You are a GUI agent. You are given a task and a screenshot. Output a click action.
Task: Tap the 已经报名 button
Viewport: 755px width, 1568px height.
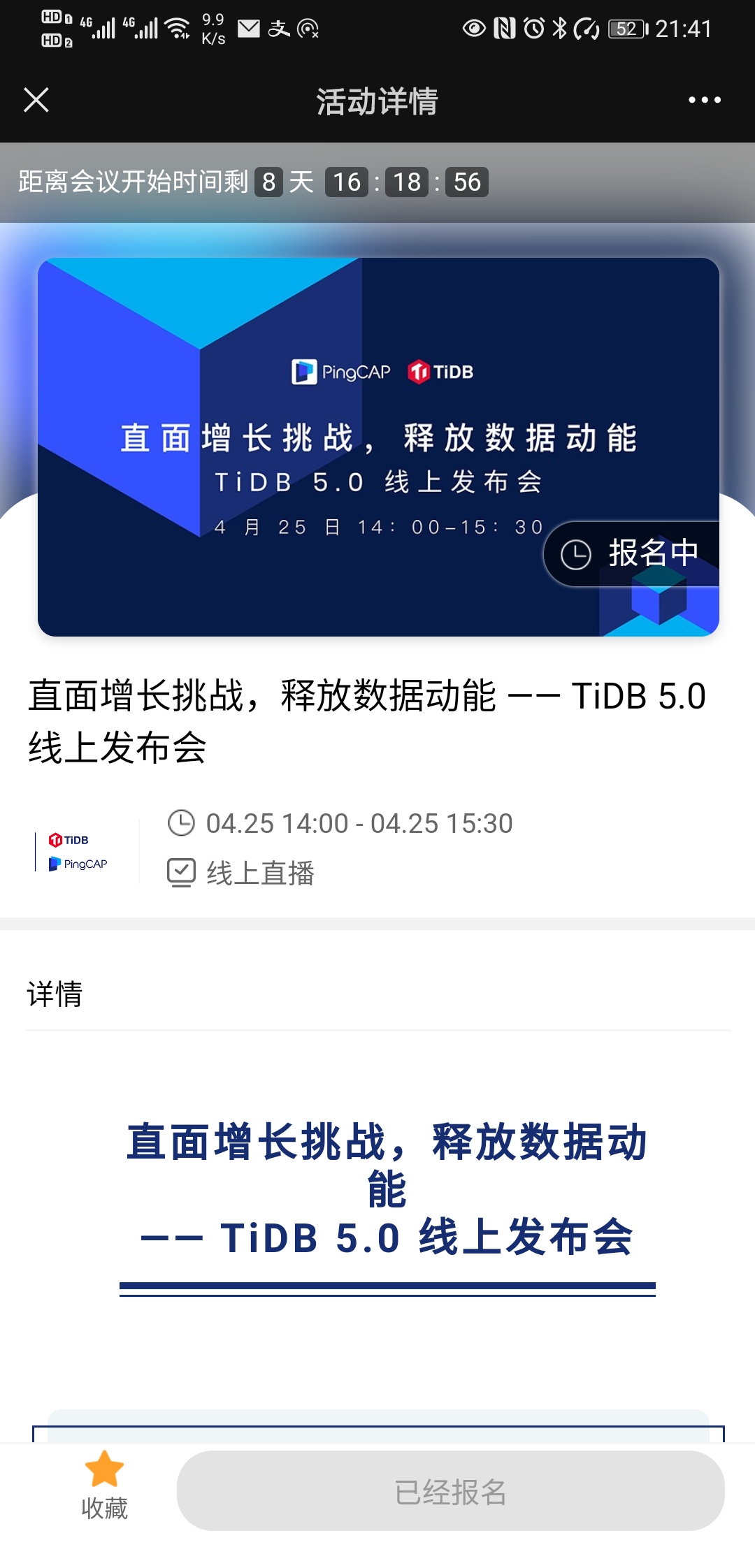click(x=450, y=1491)
